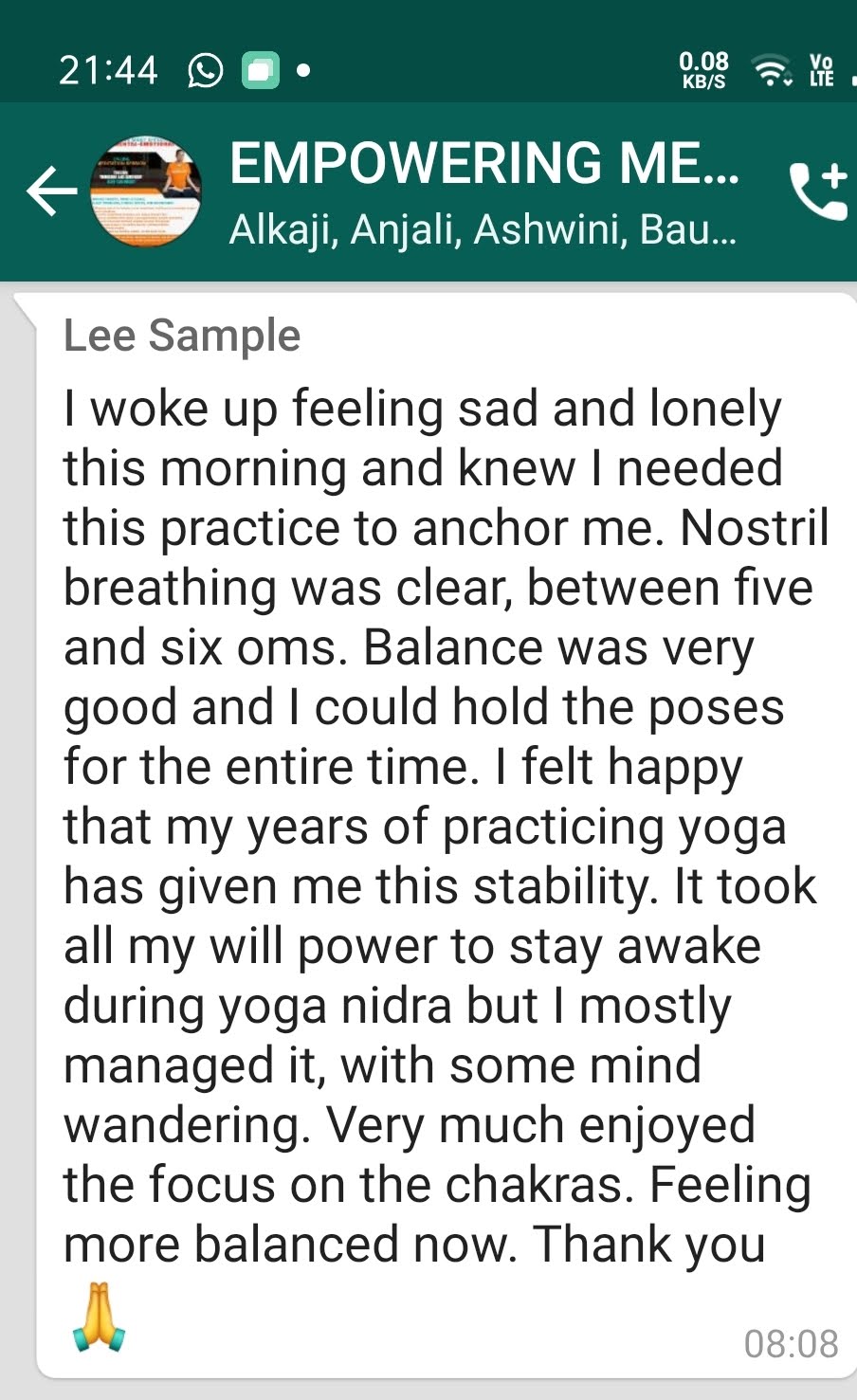Open Lee Sample's sender name
Viewport: 857px width, 1400px height.
(182, 336)
